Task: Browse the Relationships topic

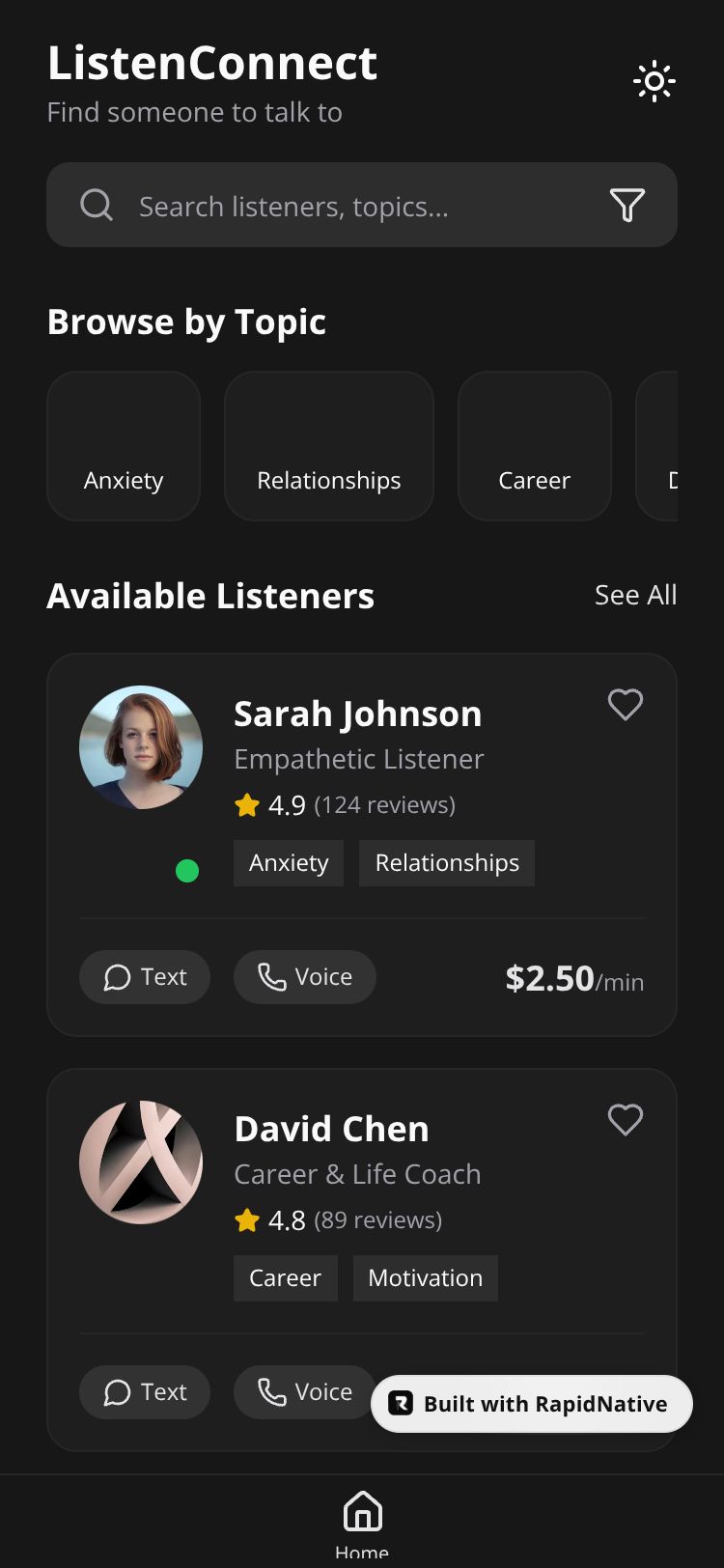Action: point(328,447)
